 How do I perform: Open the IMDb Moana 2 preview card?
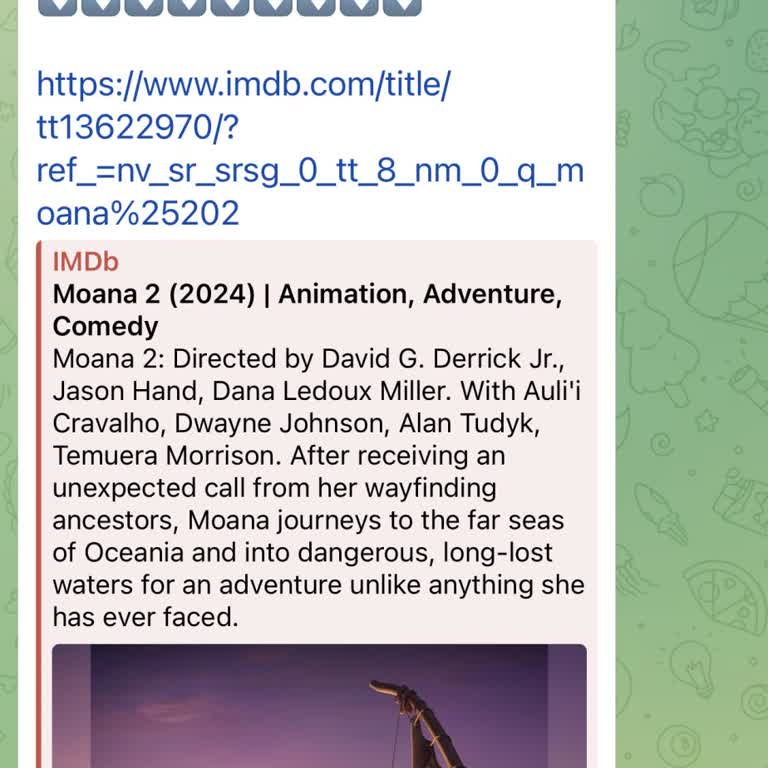pos(306,310)
